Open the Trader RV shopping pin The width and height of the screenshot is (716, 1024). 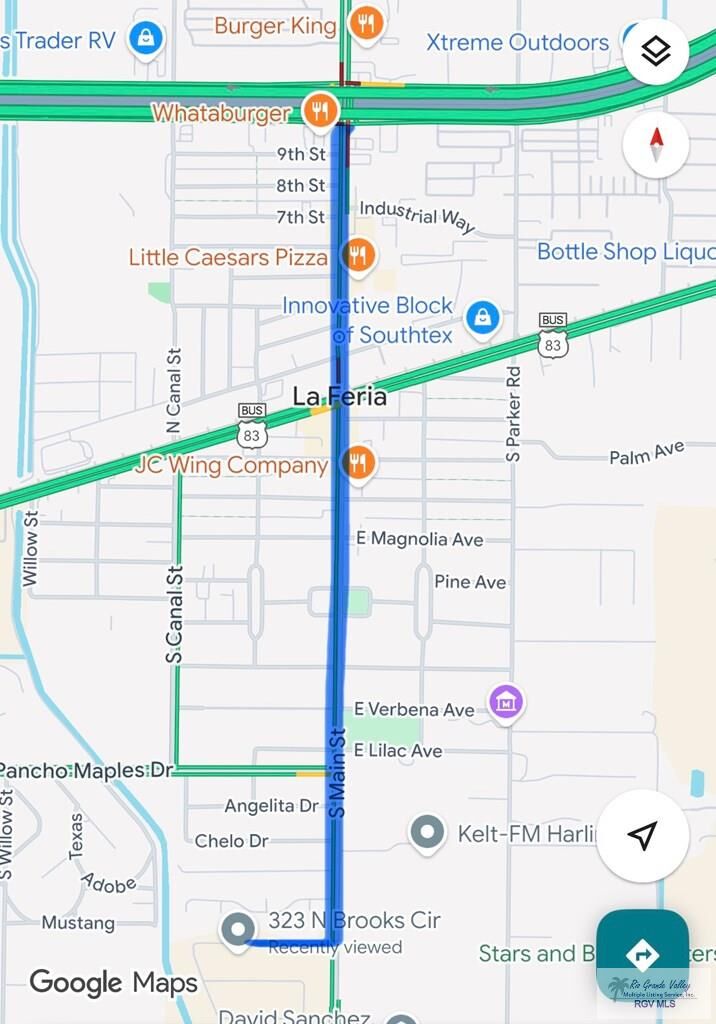147,40
